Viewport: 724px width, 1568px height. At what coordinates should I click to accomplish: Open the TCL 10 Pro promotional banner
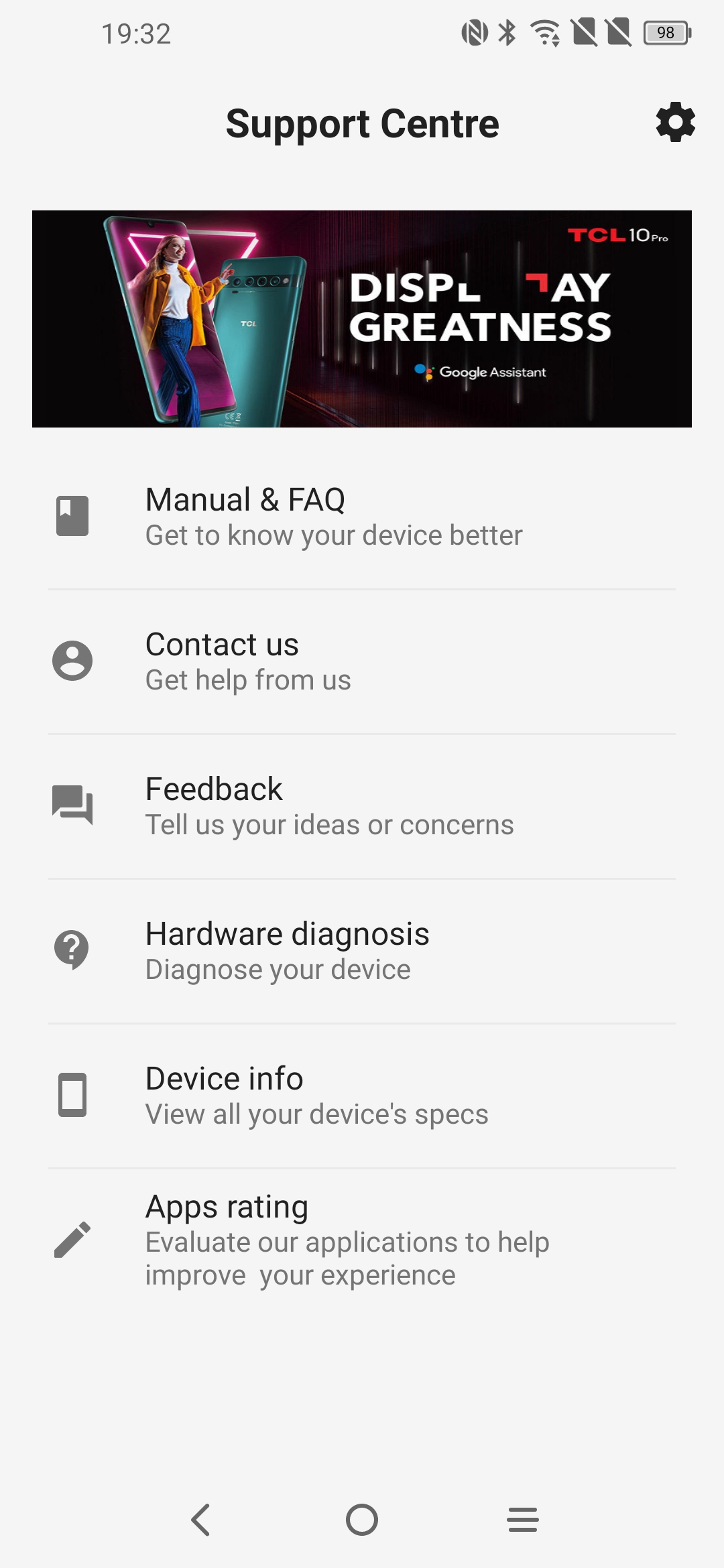point(362,319)
